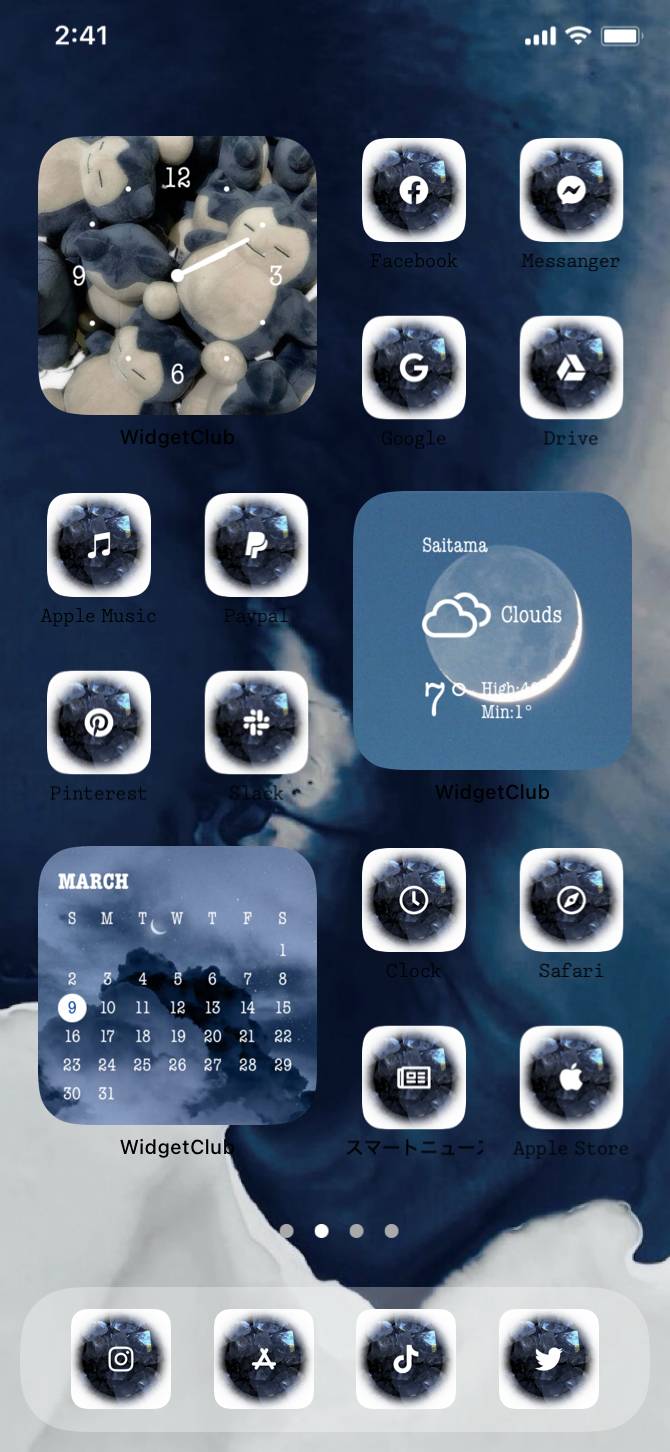The image size is (670, 1452).
Task: Open Twitter from the dock
Action: (549, 1359)
